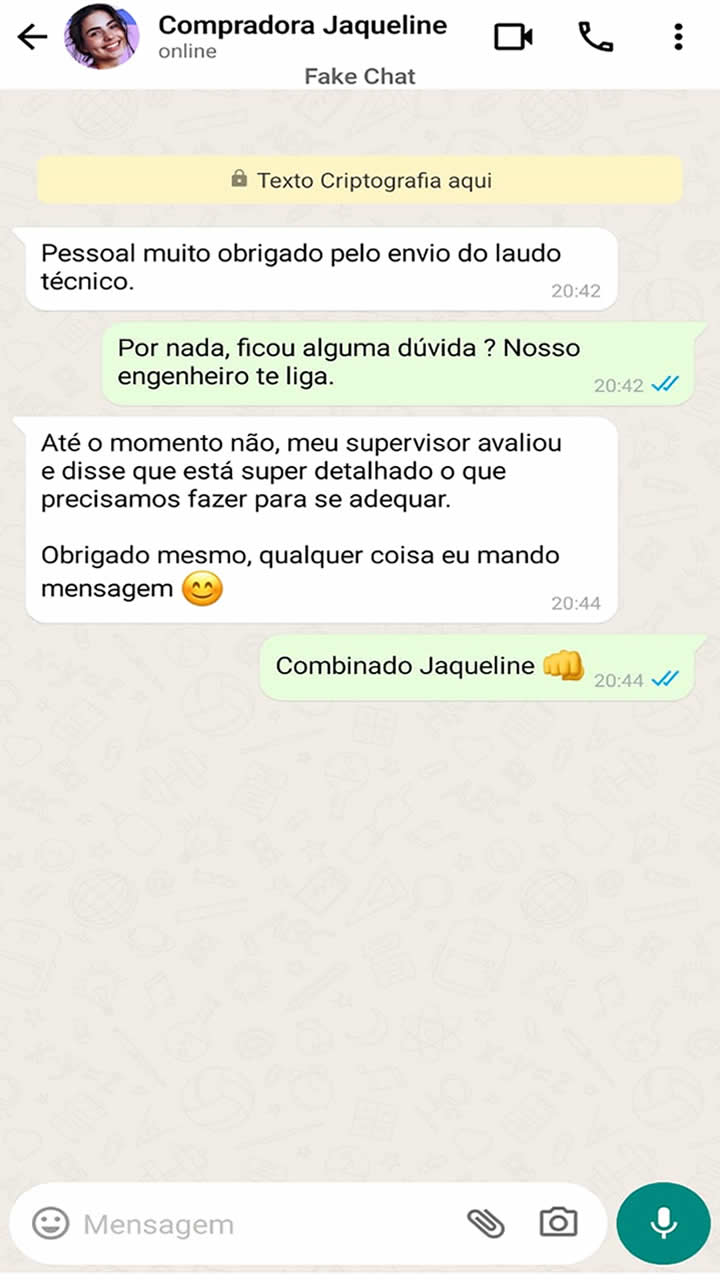Open the emoji picker

pyautogui.click(x=50, y=1223)
